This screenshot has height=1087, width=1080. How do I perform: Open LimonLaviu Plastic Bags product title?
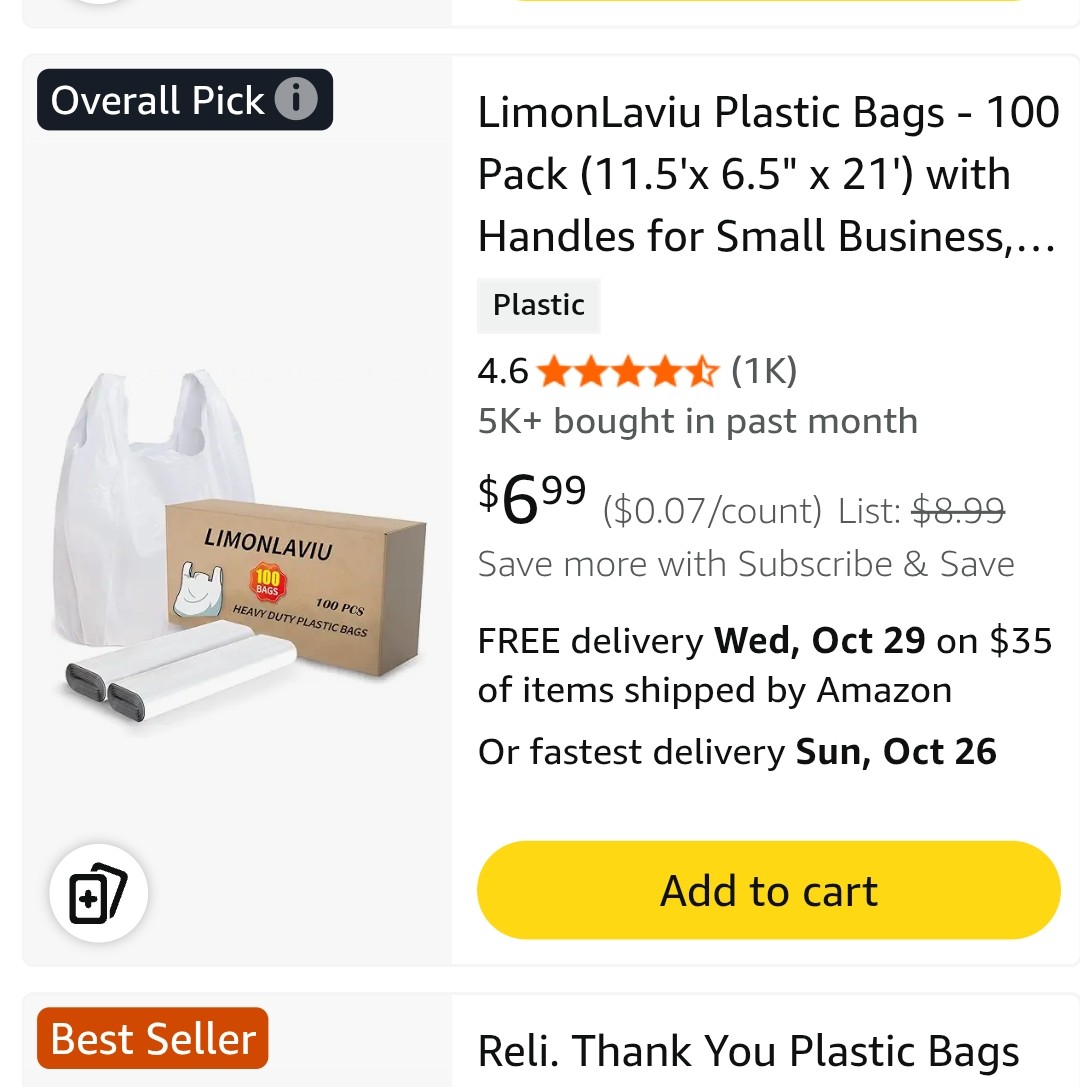(x=767, y=175)
